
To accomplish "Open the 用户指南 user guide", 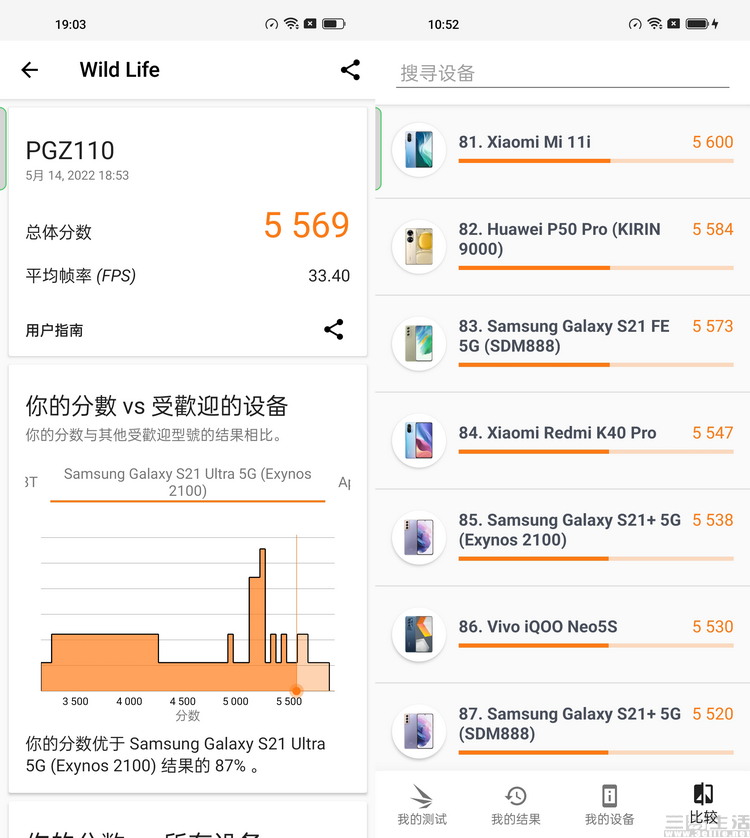I will [x=55, y=331].
